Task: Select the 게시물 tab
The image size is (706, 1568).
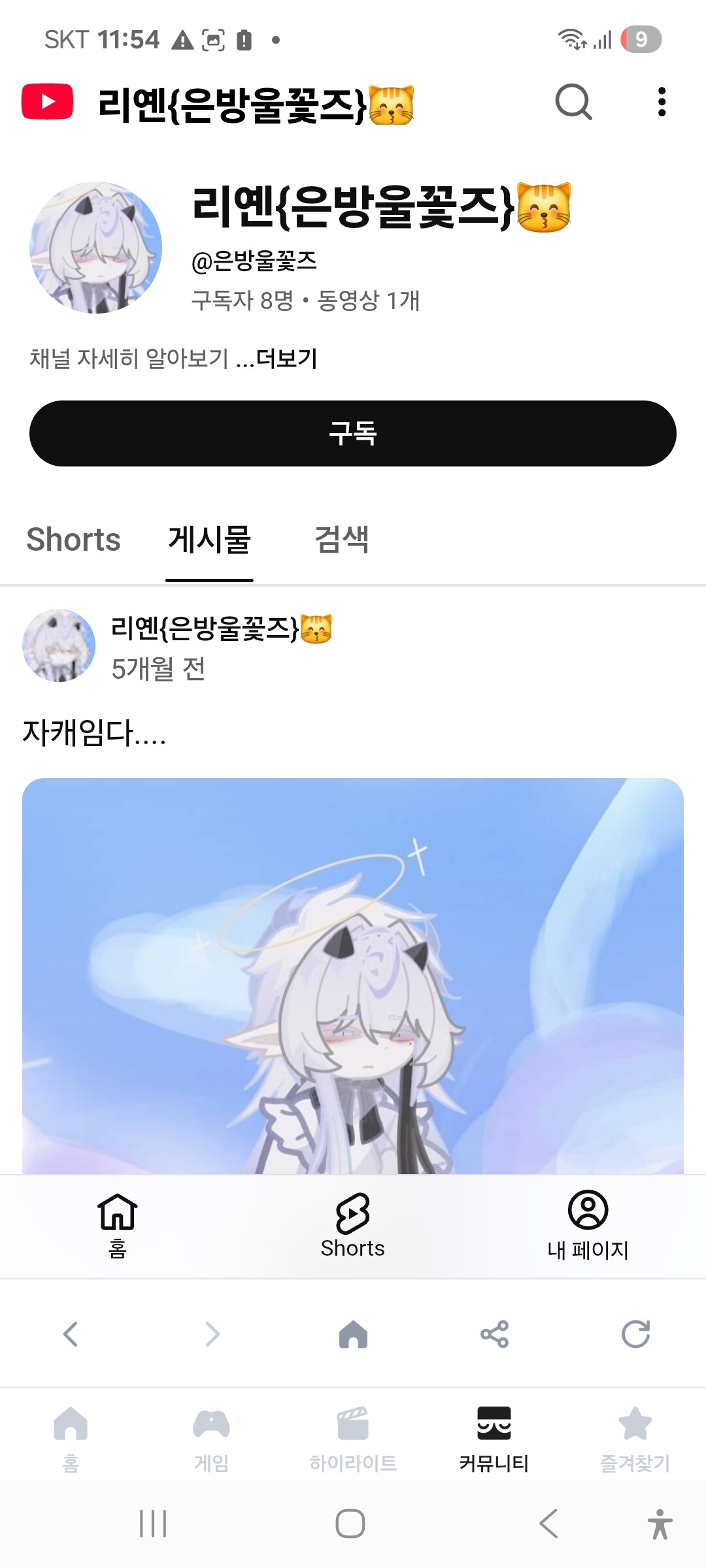Action: pos(209,540)
